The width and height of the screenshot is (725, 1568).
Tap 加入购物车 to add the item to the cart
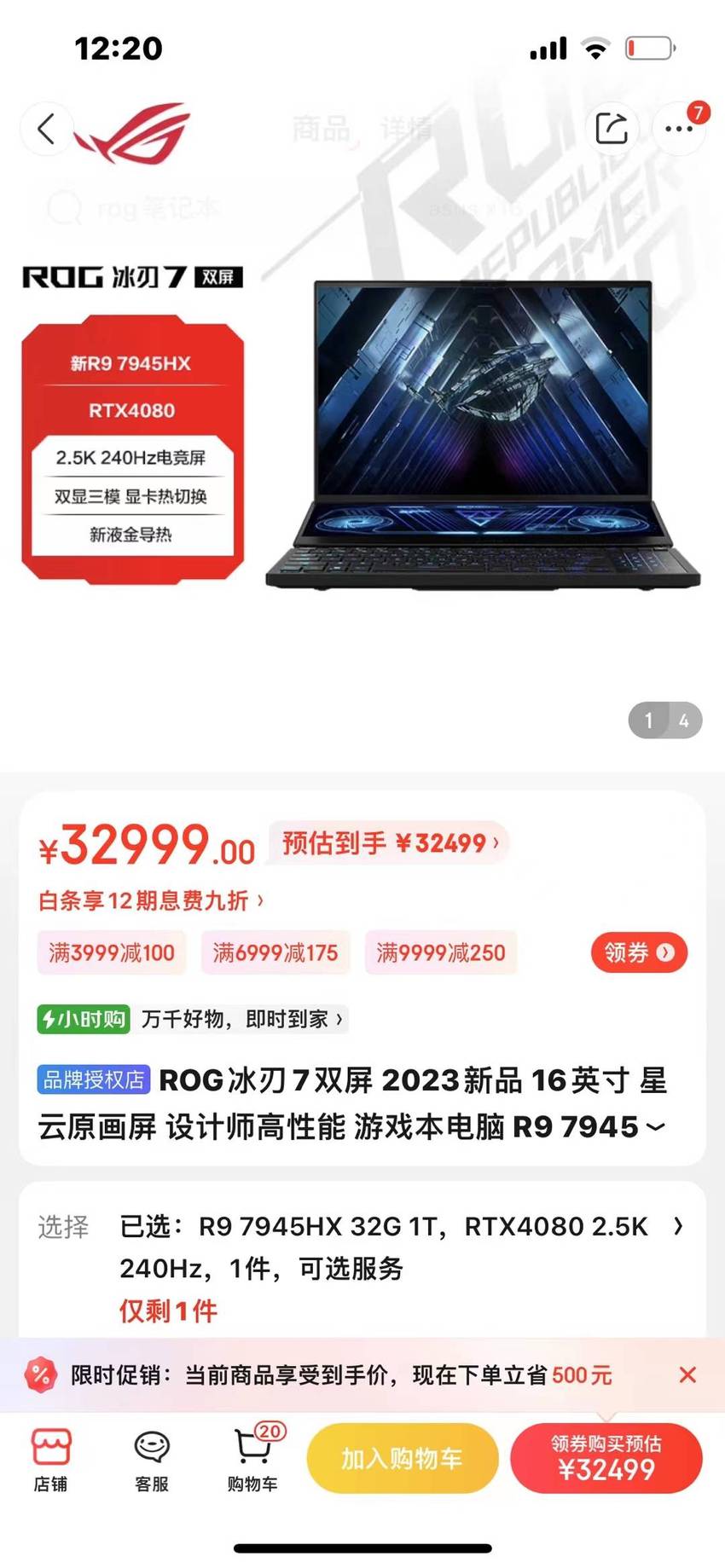[403, 1458]
